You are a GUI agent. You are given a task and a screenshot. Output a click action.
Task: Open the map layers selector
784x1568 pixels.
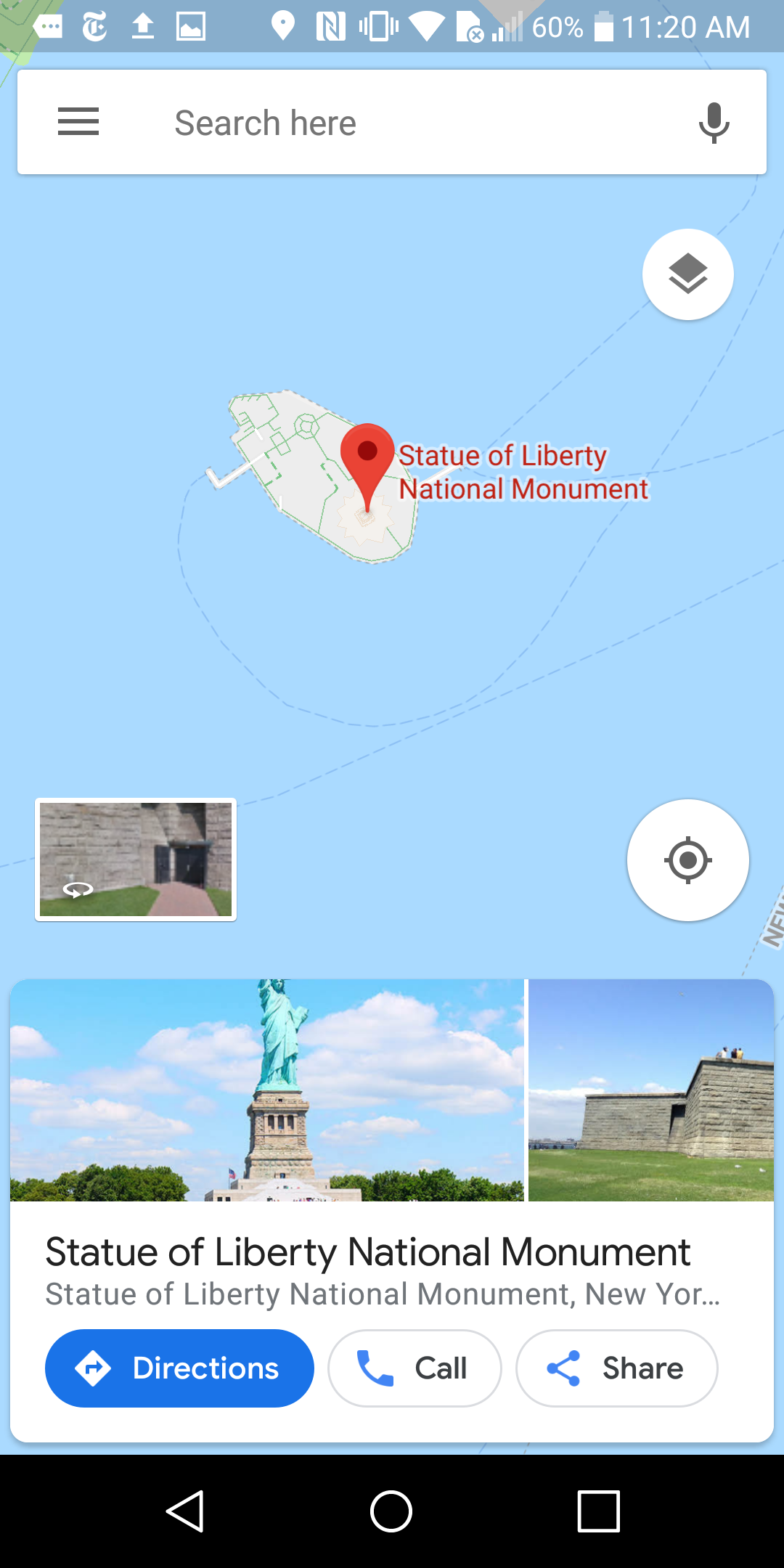(687, 274)
